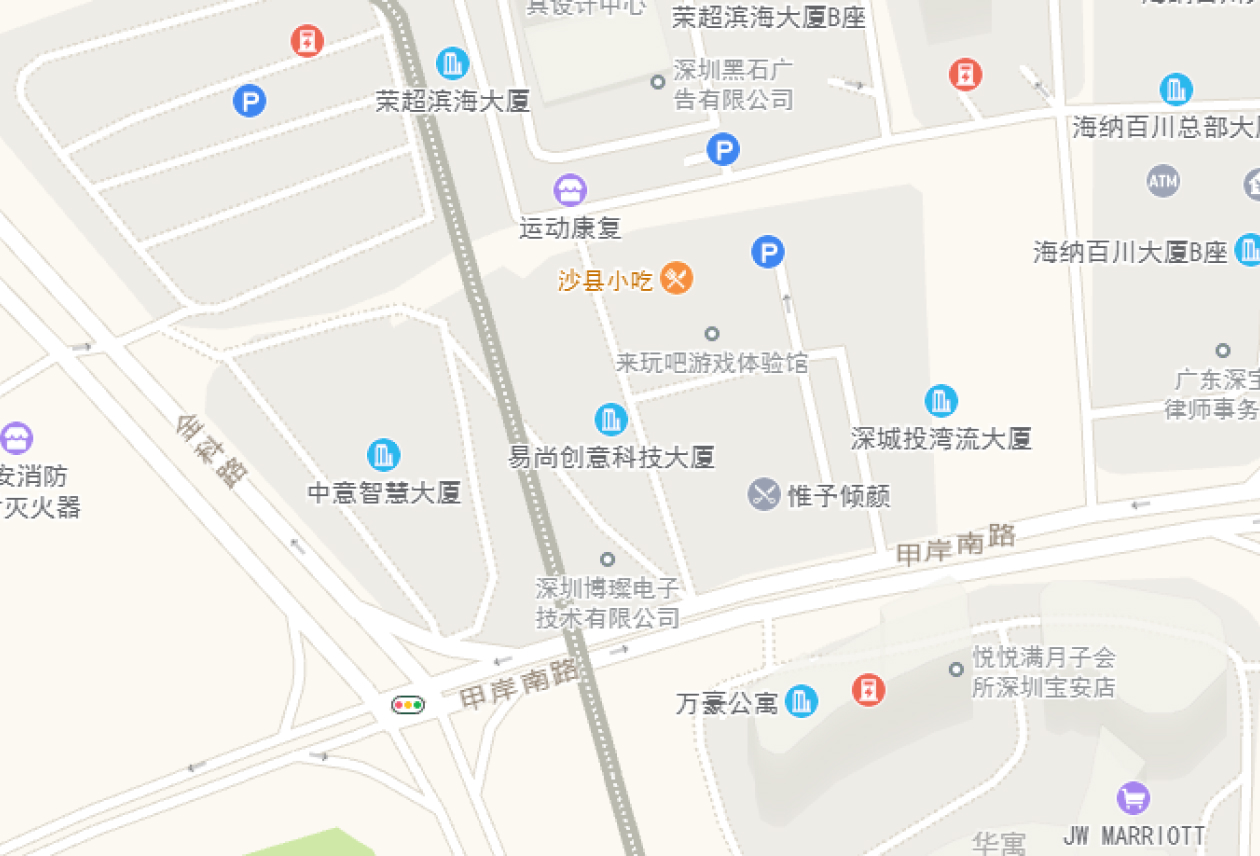Image resolution: width=1260 pixels, height=856 pixels.
Task: Select the 万豪公寓 building marker
Action: click(x=801, y=702)
